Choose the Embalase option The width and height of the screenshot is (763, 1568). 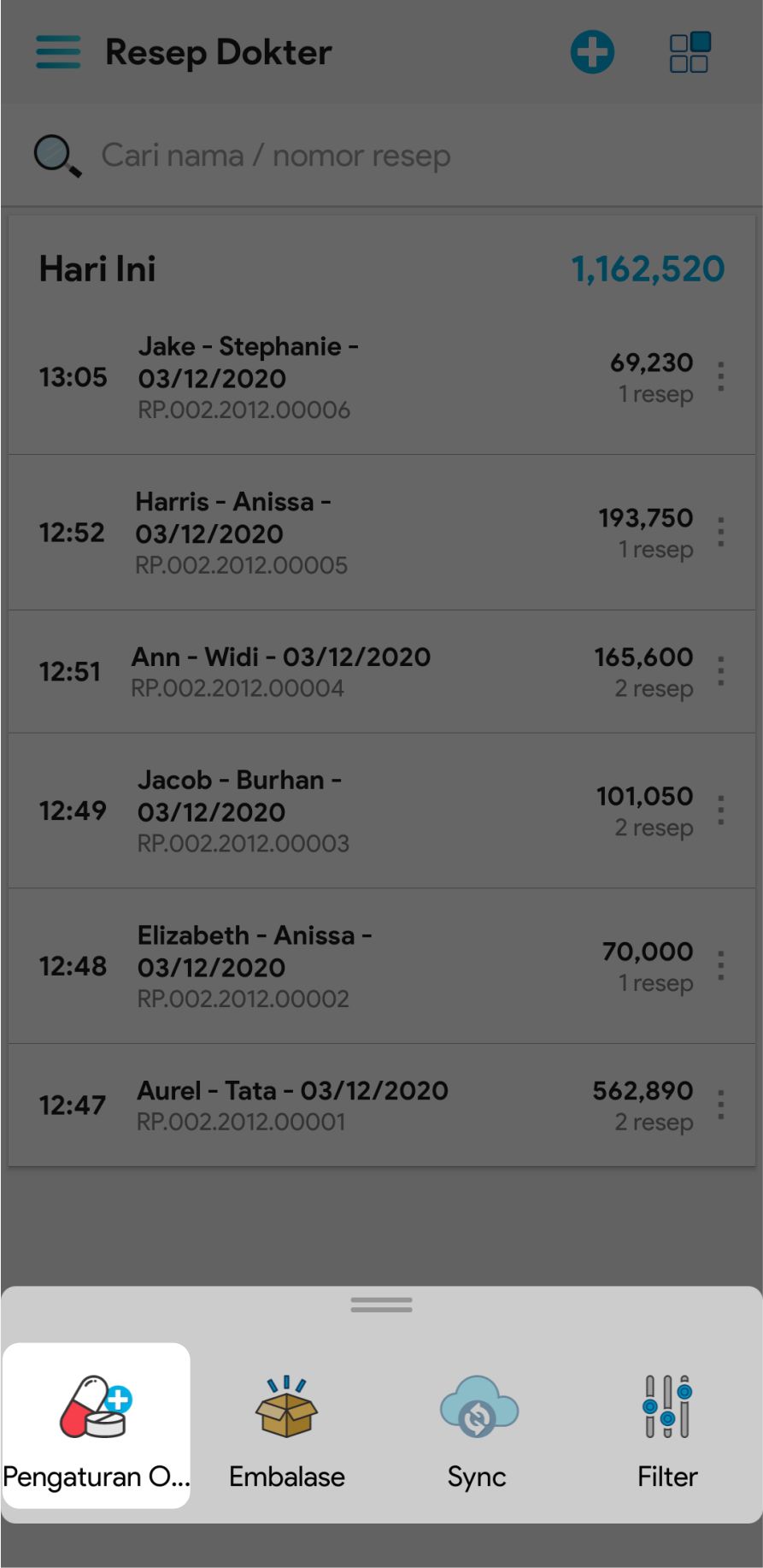[287, 1426]
